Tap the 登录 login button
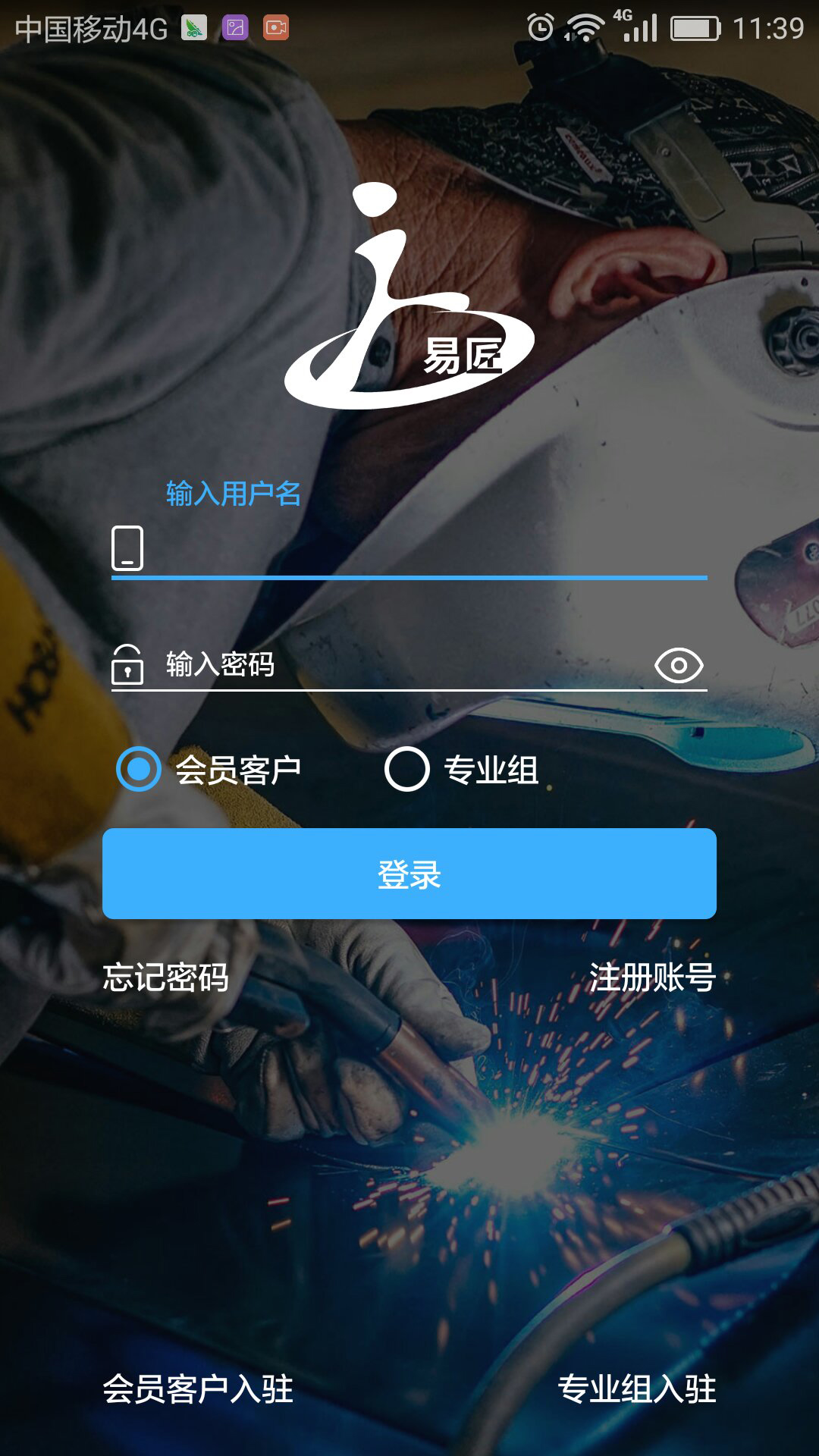Screen dimensions: 819x1456 pyautogui.click(x=409, y=874)
